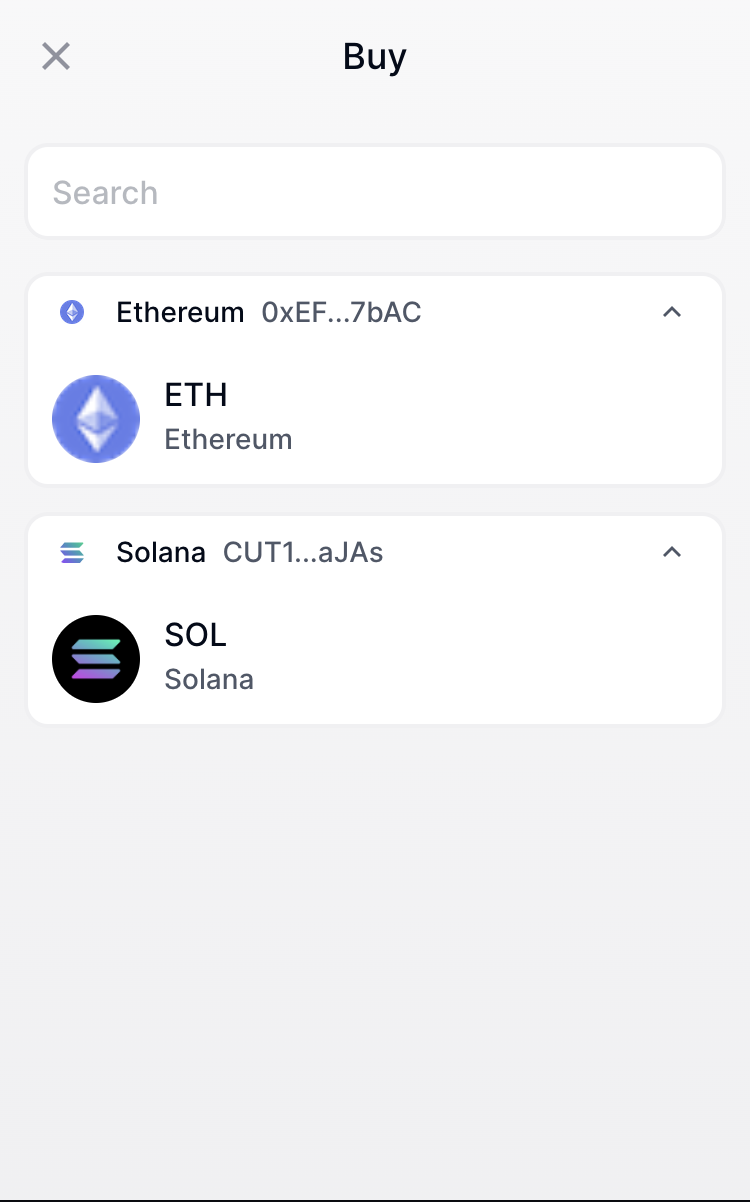Viewport: 750px width, 1202px height.
Task: Click the Buy title header
Action: pyautogui.click(x=375, y=56)
